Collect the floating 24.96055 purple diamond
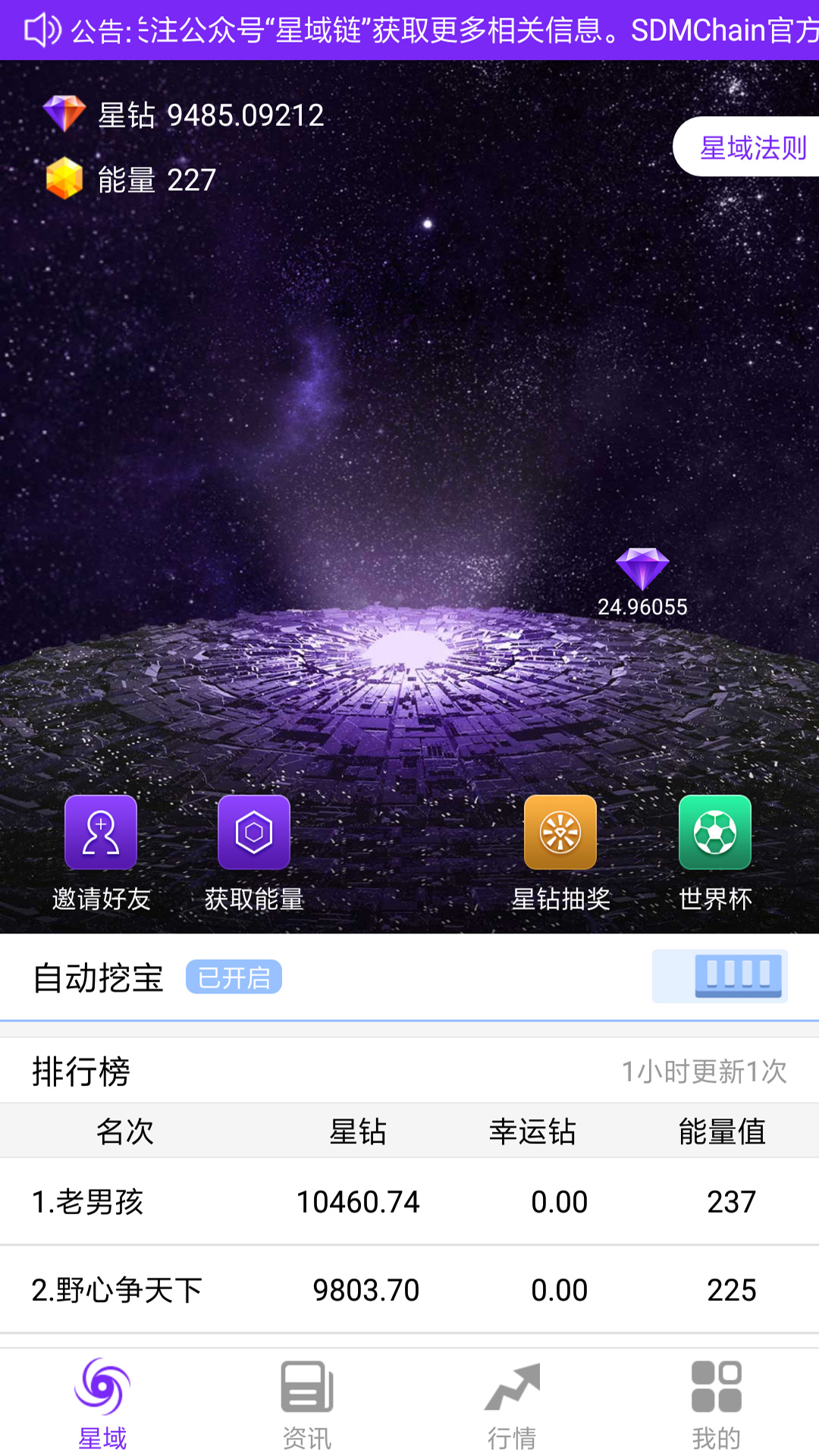 tap(642, 570)
